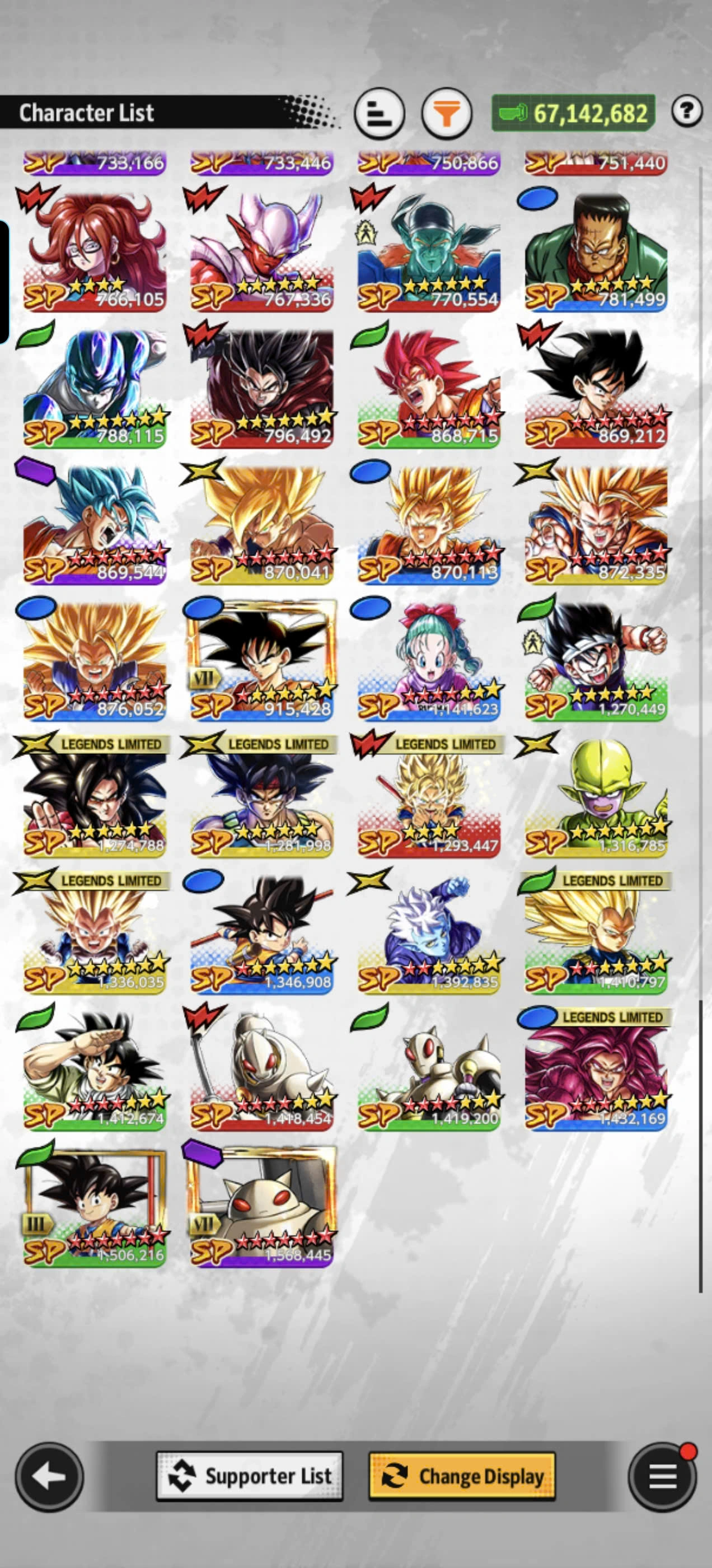
Task: Open the orange filter funnel
Action: click(x=447, y=113)
